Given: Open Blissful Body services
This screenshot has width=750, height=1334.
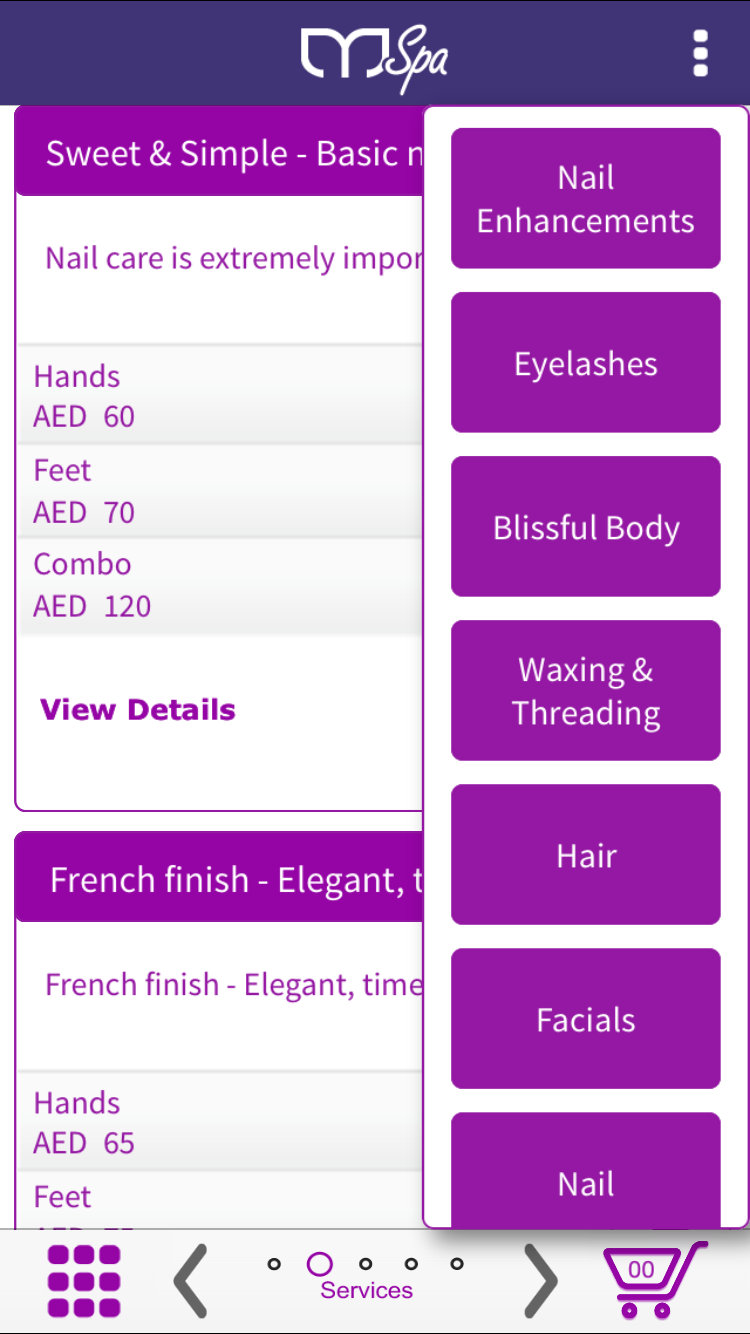Looking at the screenshot, I should pyautogui.click(x=586, y=526).
